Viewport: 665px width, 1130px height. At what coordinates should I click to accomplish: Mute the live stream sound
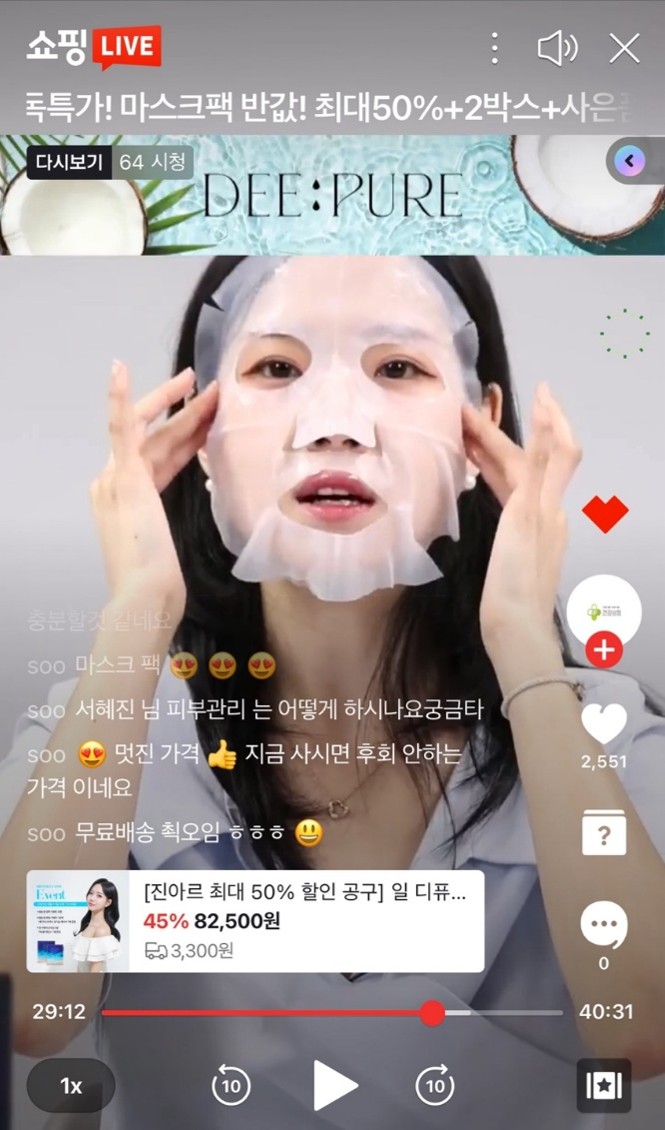pos(557,48)
